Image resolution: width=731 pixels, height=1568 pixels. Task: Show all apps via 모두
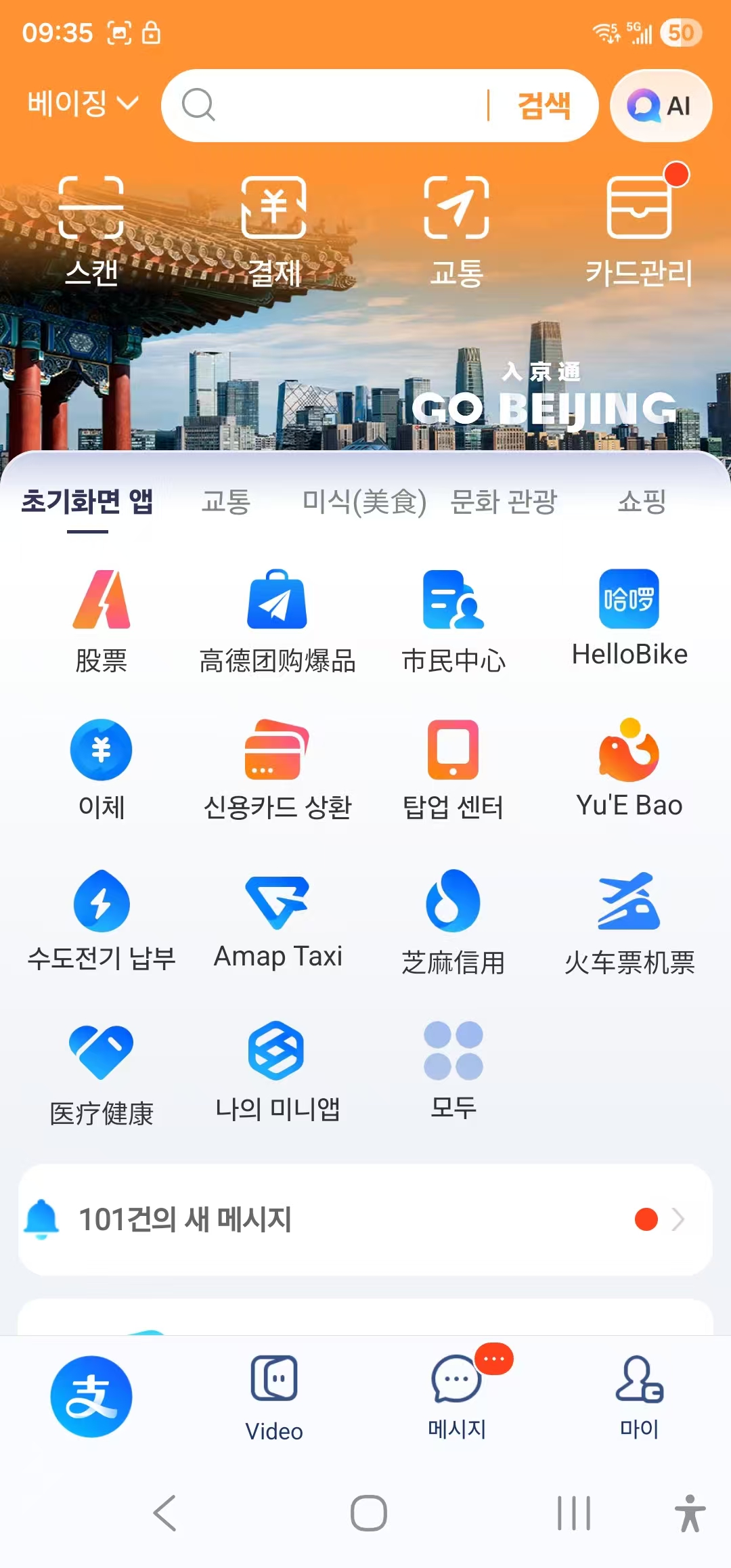pos(453,1070)
